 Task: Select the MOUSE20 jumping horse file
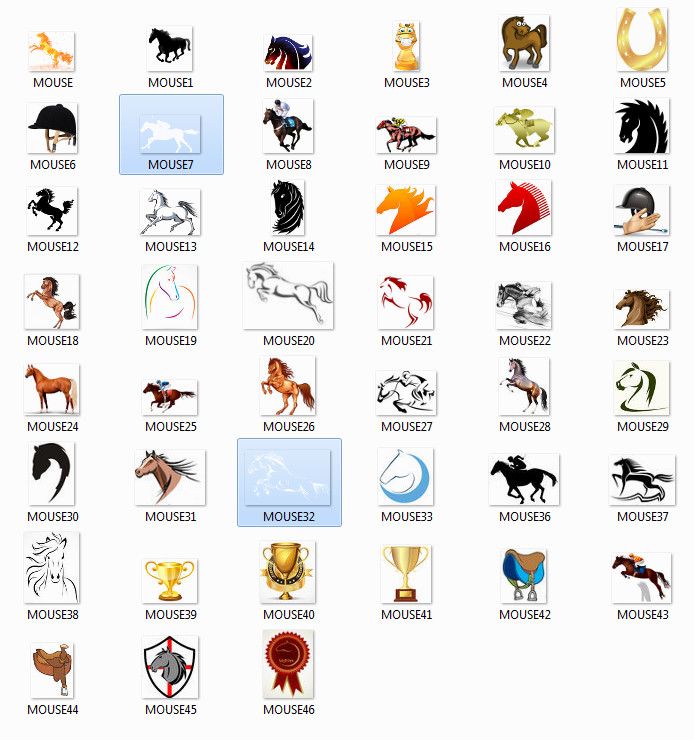coord(289,294)
